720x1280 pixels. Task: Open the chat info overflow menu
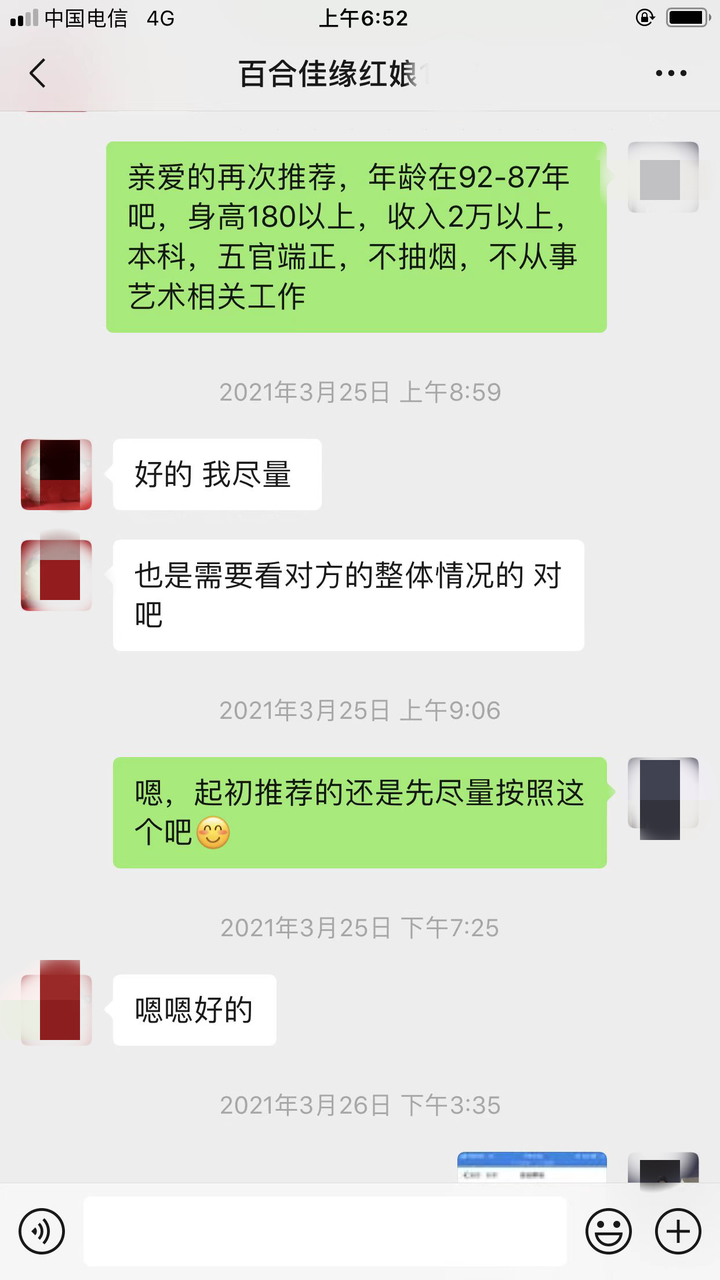(x=670, y=73)
